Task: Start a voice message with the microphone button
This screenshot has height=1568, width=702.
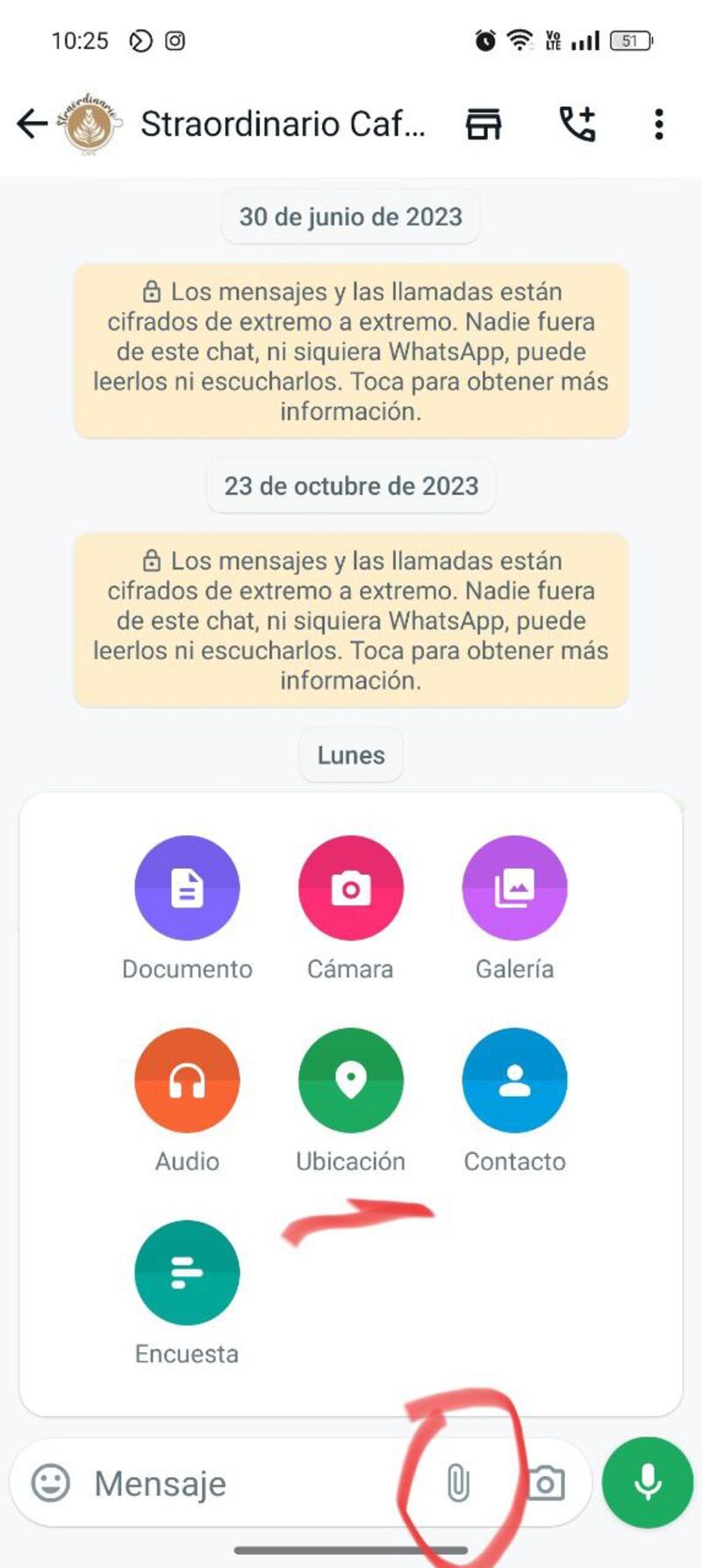Action: [x=647, y=1483]
